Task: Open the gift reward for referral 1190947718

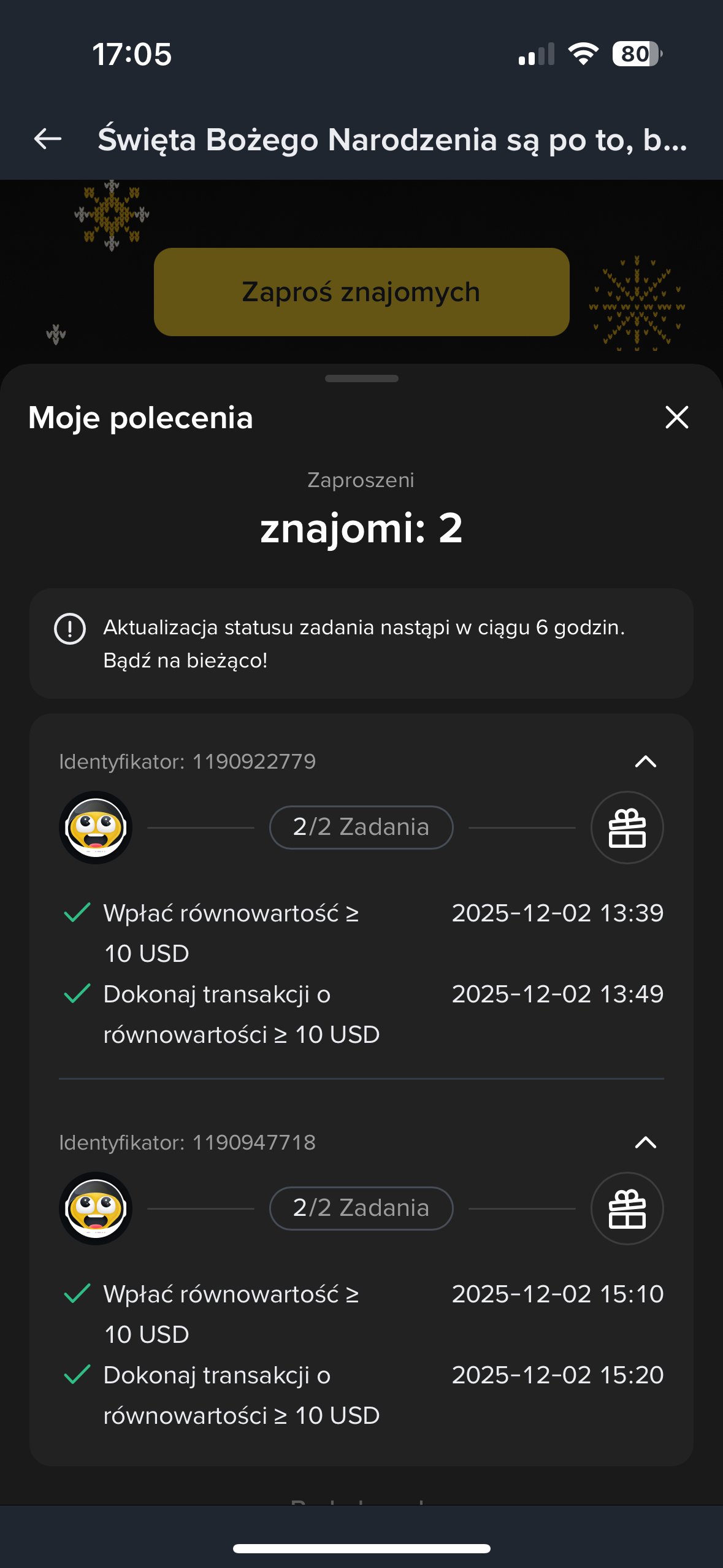Action: coord(627,1209)
